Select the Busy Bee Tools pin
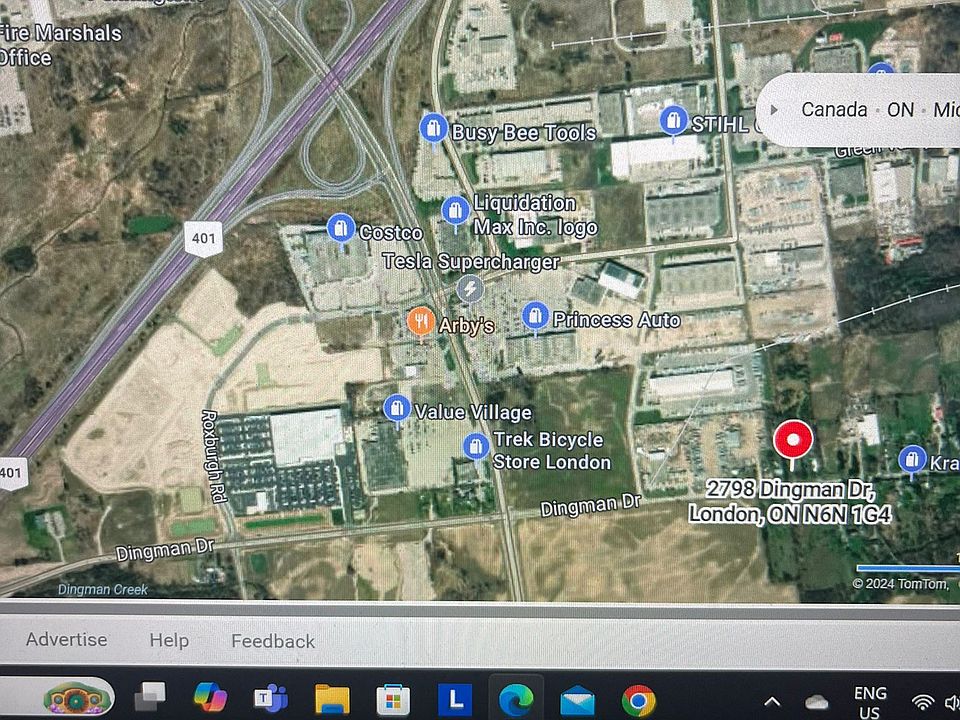The width and height of the screenshot is (960, 720). pyautogui.click(x=433, y=128)
